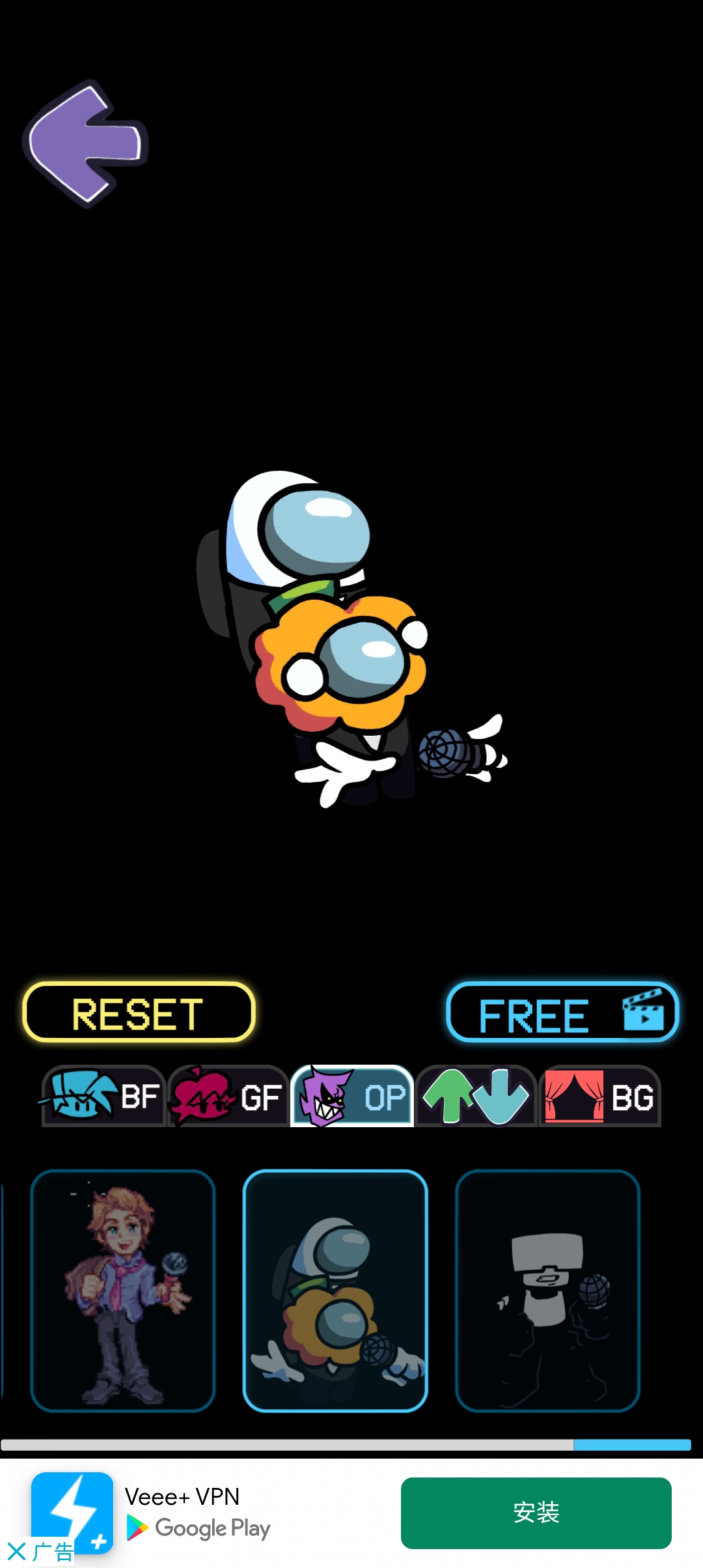Viewport: 703px width, 1568px height.
Task: Choose the blond pixel-art character card
Action: point(123,1290)
